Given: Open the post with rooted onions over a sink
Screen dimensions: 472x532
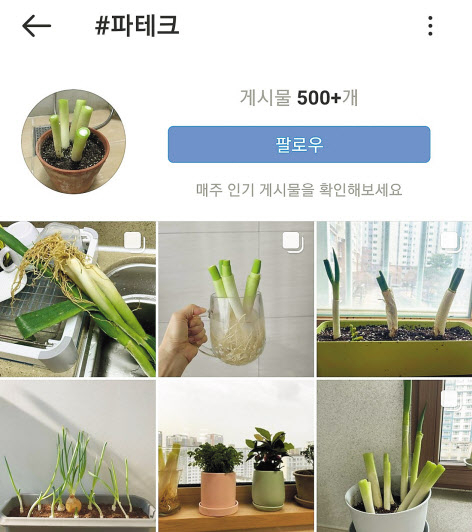Looking at the screenshot, I should coord(78,299).
